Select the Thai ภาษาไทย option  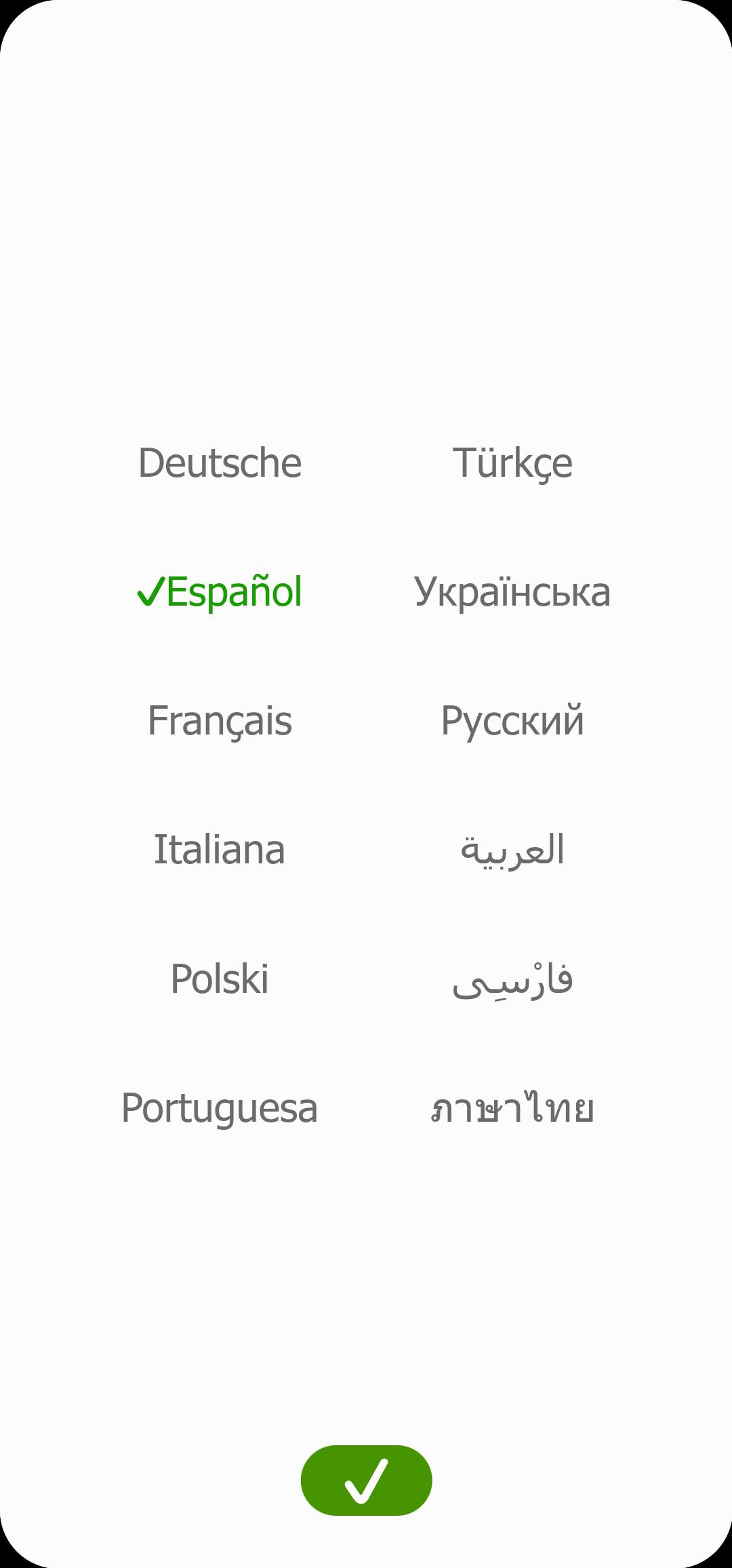coord(512,1108)
